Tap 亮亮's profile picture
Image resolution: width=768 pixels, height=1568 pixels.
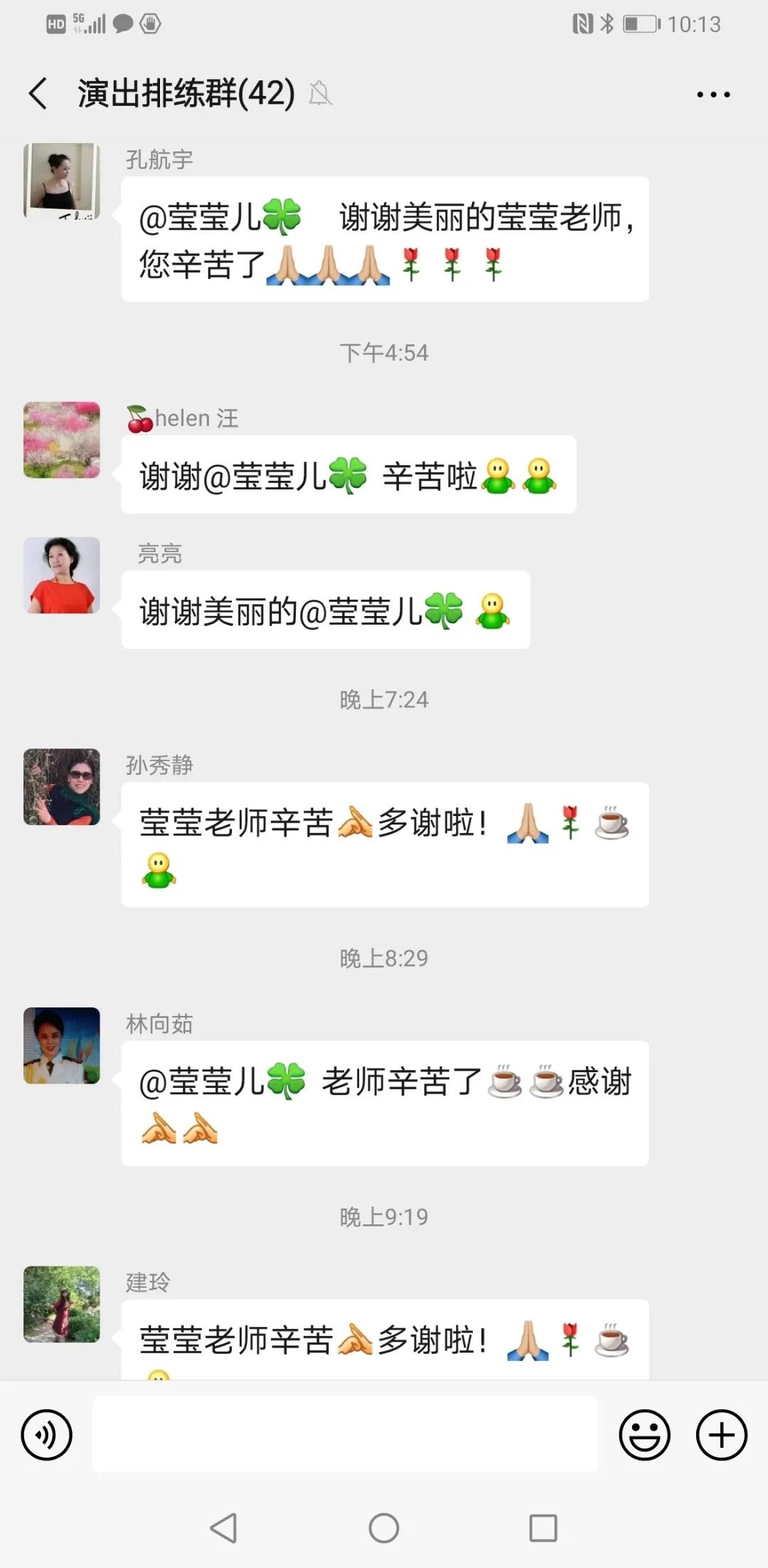click(62, 575)
